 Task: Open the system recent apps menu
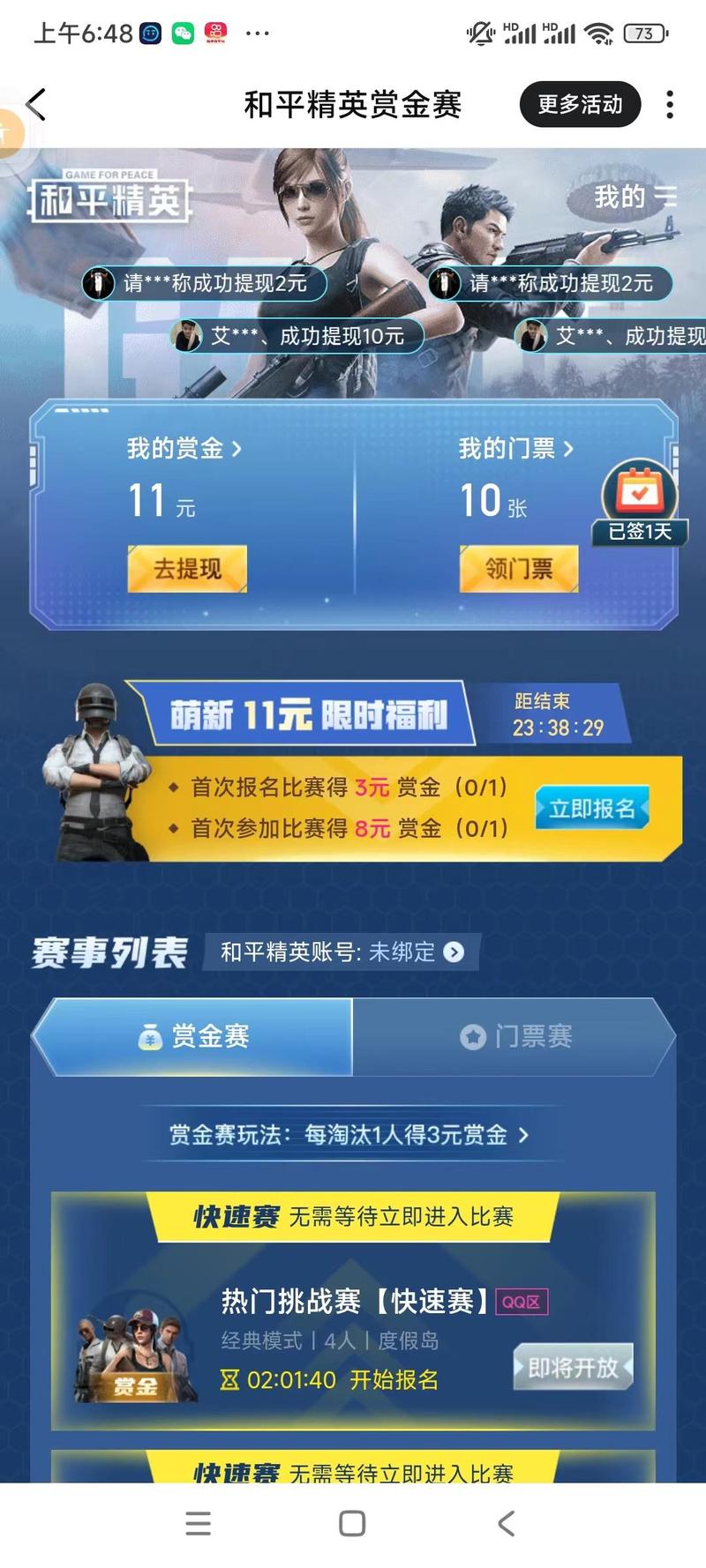(x=199, y=1523)
